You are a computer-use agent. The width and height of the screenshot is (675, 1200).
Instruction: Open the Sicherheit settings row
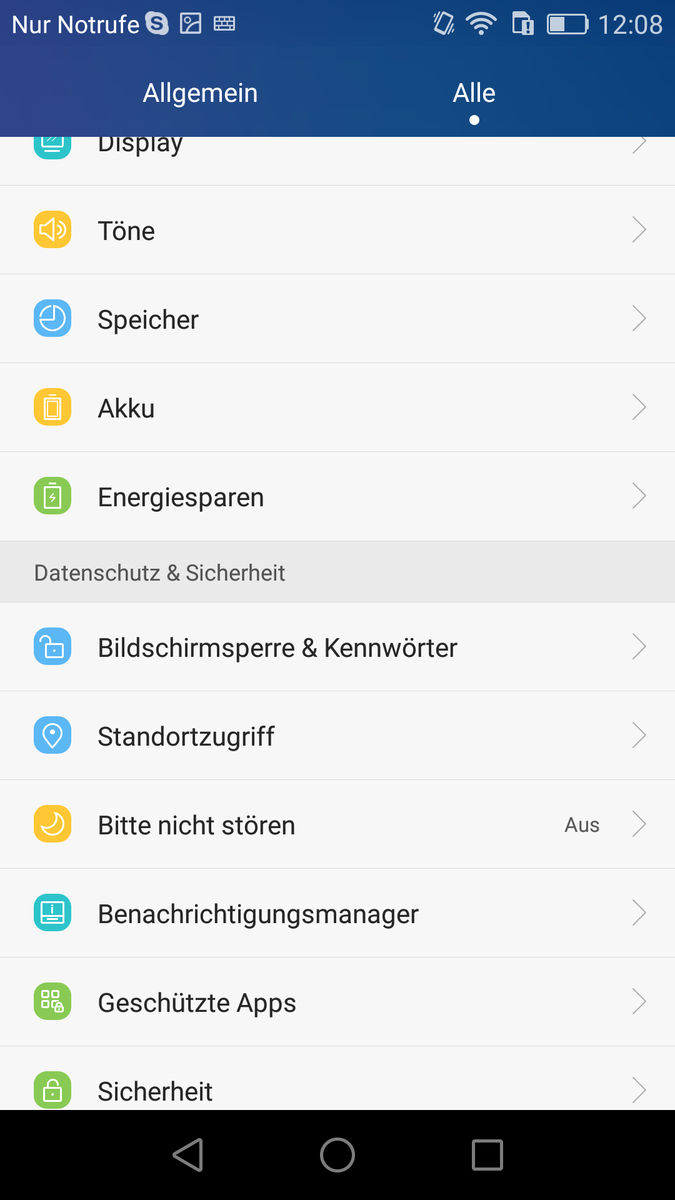point(337,1088)
